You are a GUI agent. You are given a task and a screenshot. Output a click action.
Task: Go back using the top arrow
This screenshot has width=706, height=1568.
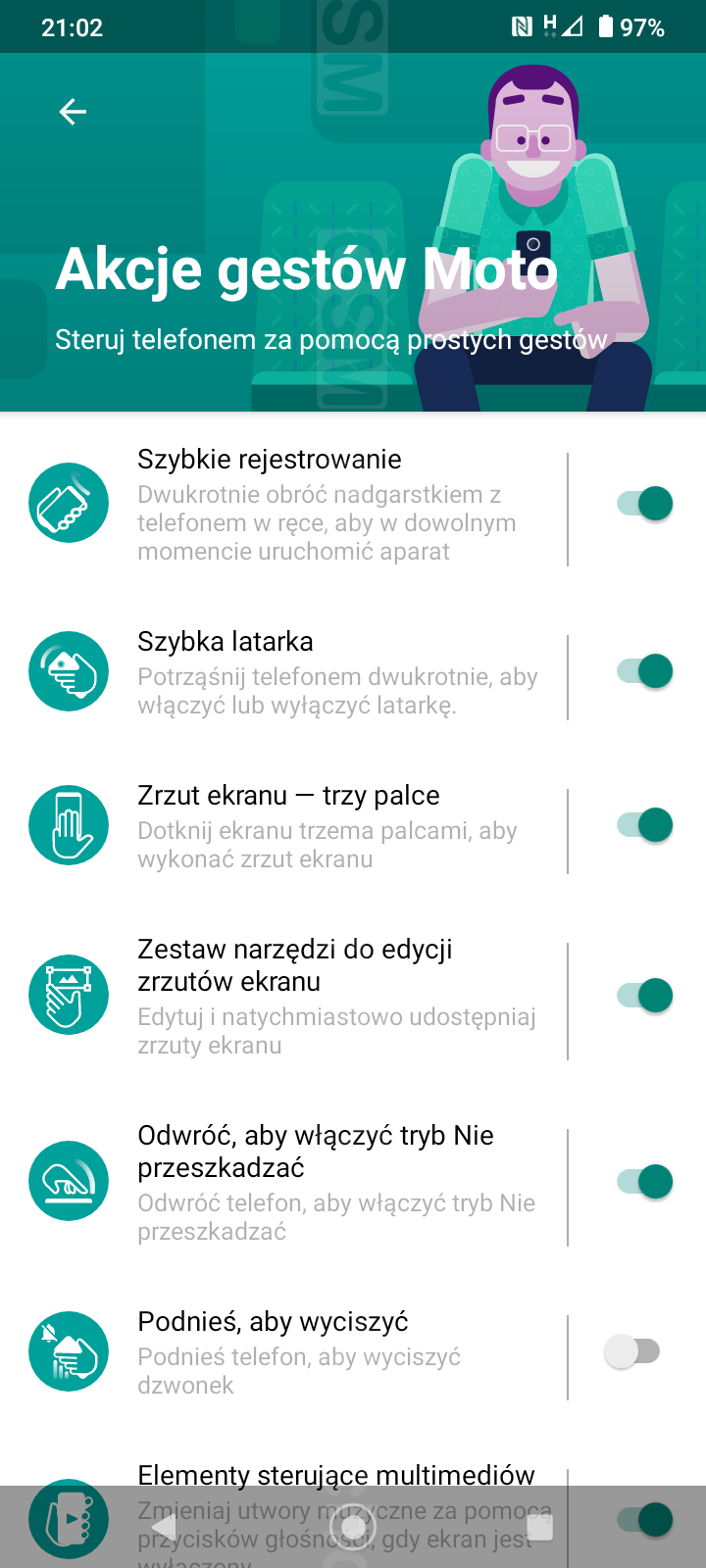(x=73, y=112)
